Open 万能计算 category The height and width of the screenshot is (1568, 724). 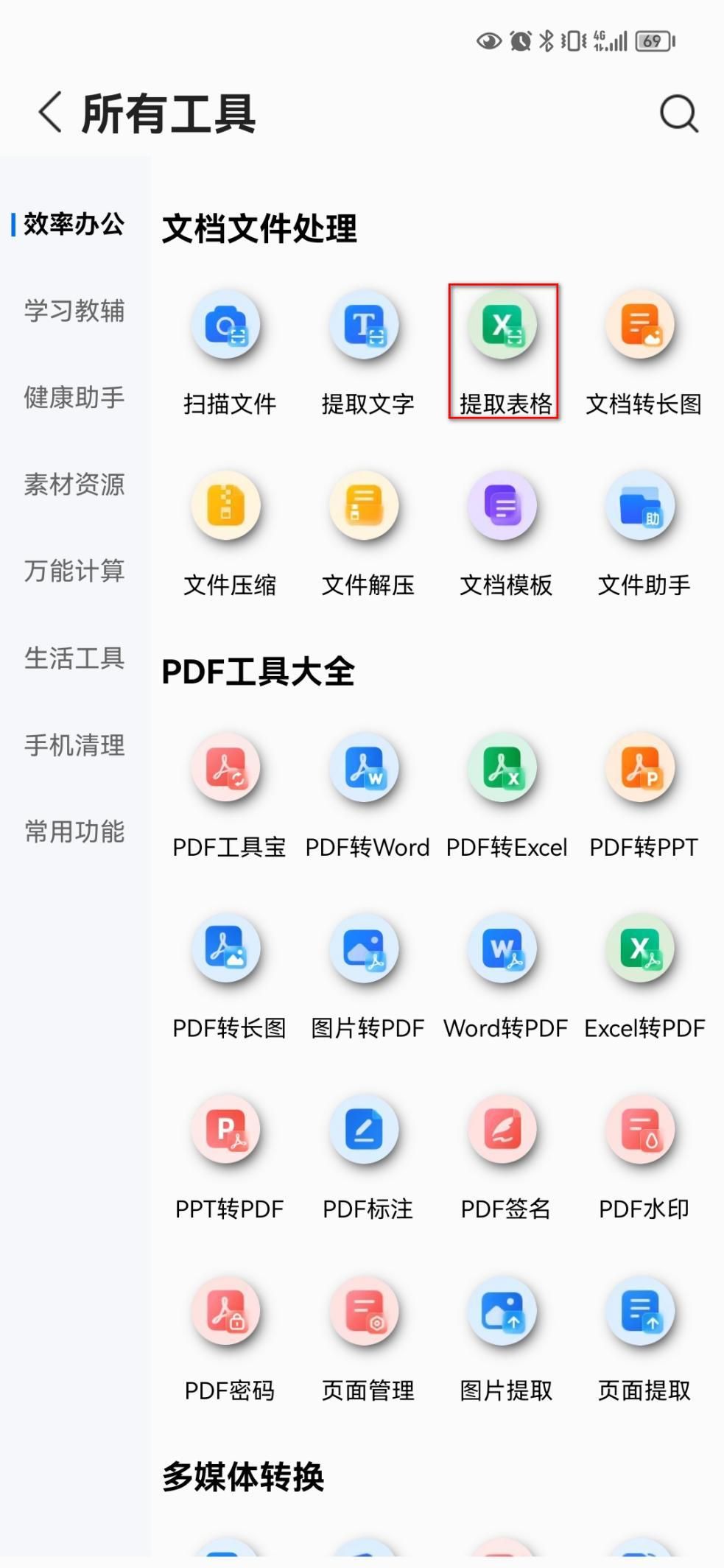click(x=74, y=571)
